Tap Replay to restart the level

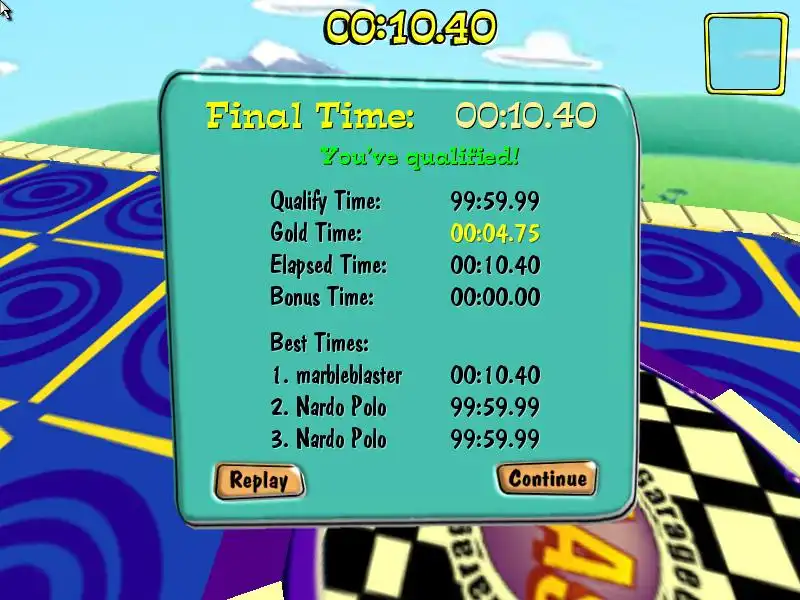coord(259,480)
